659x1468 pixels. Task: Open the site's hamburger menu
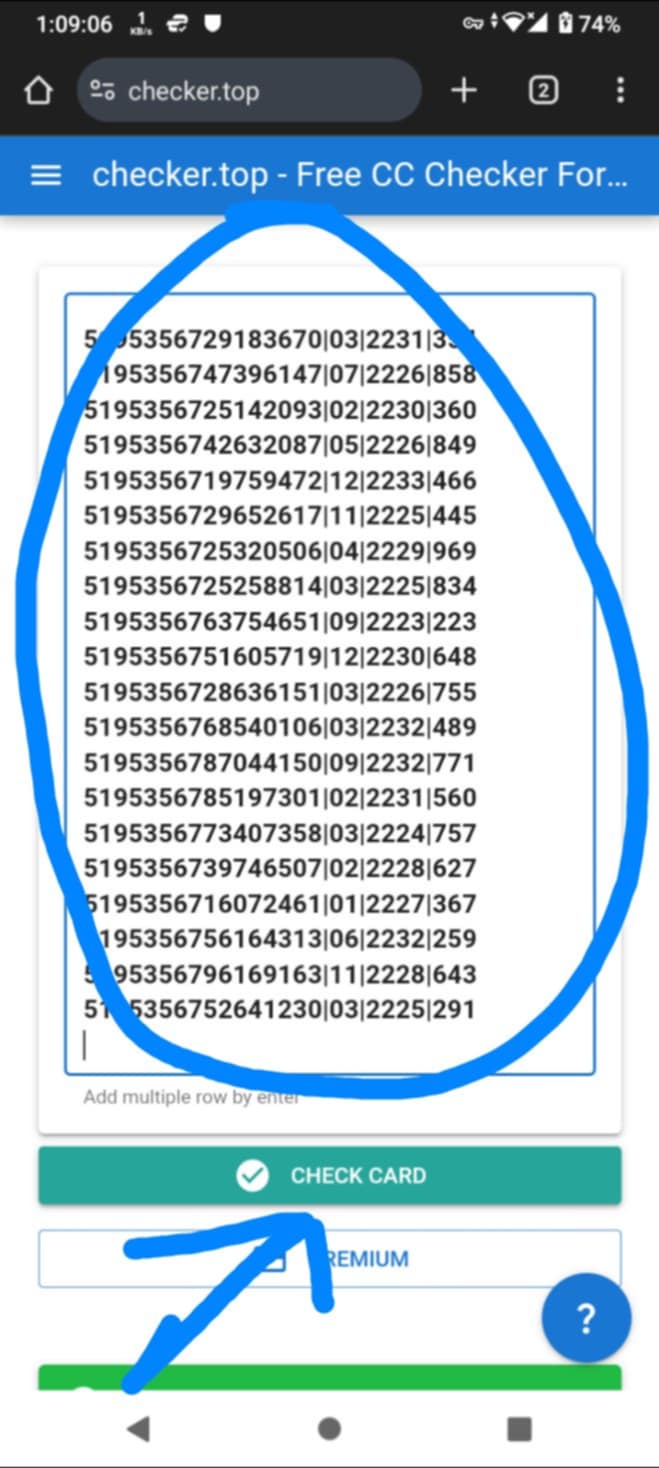pos(46,176)
